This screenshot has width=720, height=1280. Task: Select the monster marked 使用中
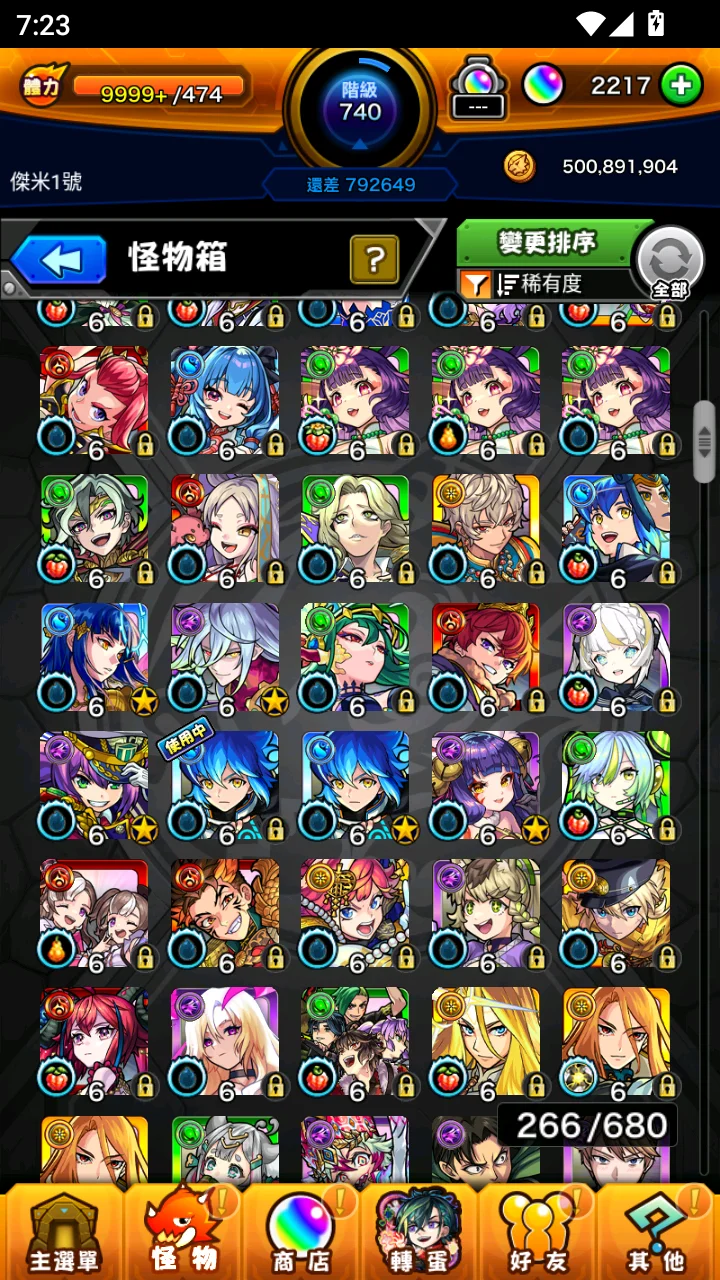(x=224, y=786)
